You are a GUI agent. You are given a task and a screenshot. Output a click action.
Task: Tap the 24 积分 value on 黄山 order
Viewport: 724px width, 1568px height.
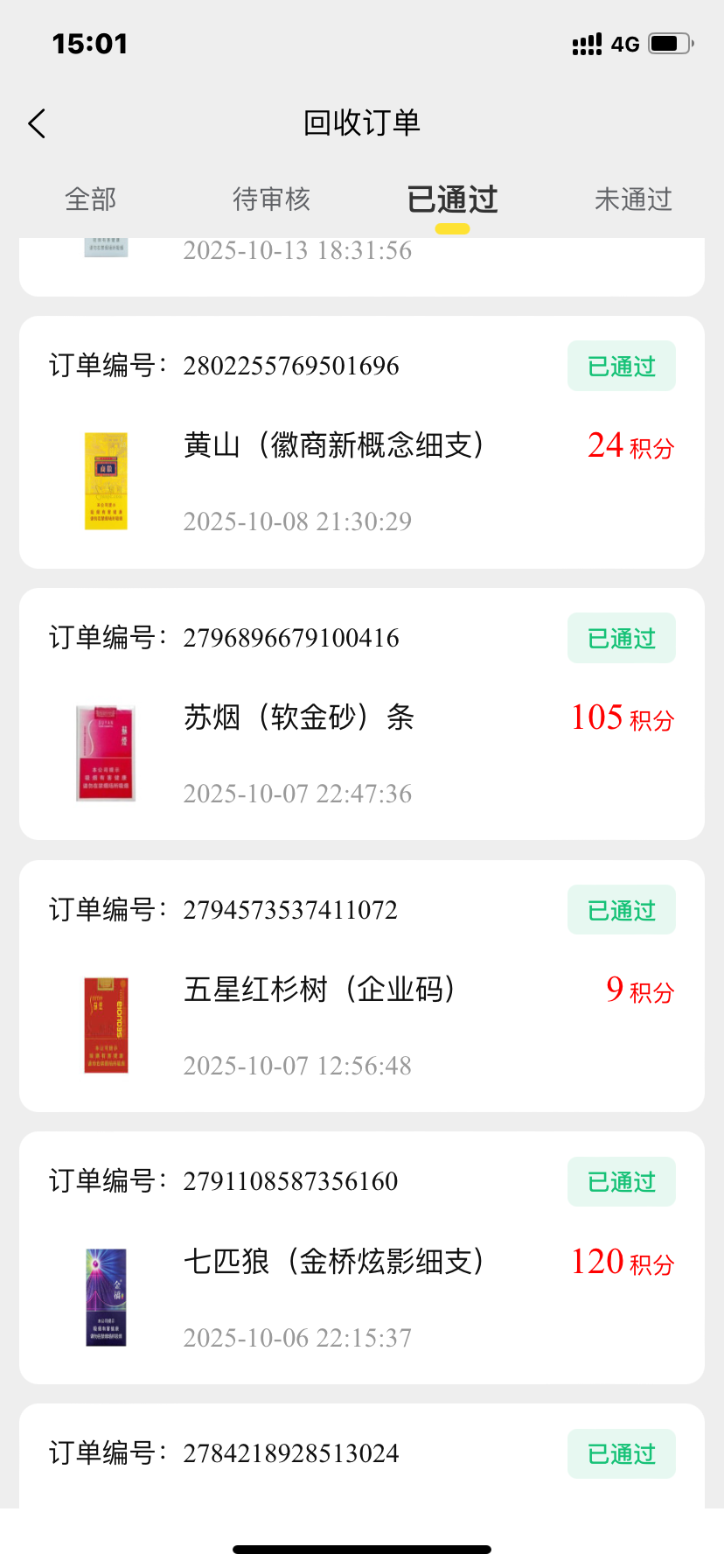tap(631, 447)
